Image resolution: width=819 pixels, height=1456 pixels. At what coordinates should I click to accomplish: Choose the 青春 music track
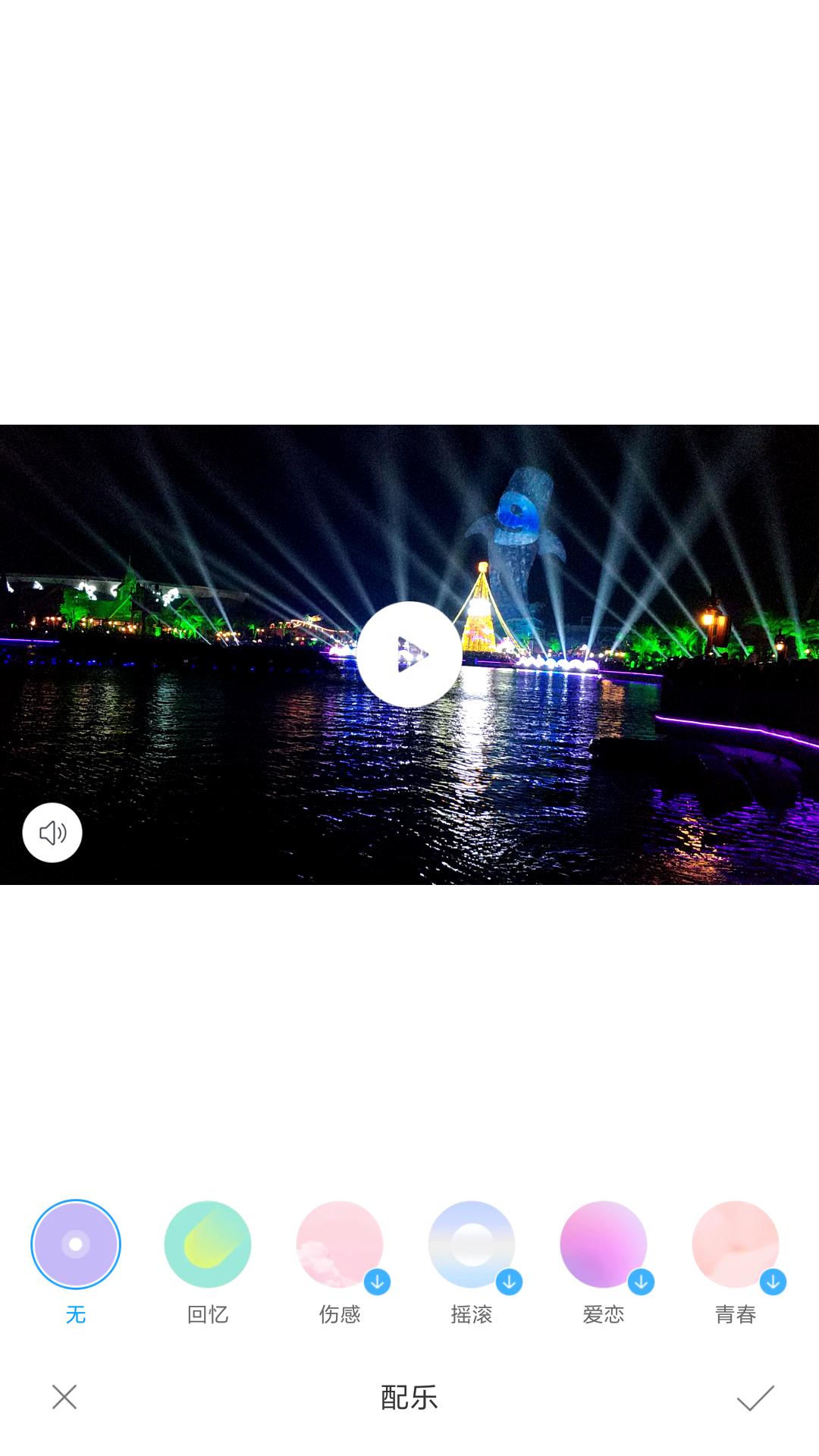pyautogui.click(x=736, y=1244)
